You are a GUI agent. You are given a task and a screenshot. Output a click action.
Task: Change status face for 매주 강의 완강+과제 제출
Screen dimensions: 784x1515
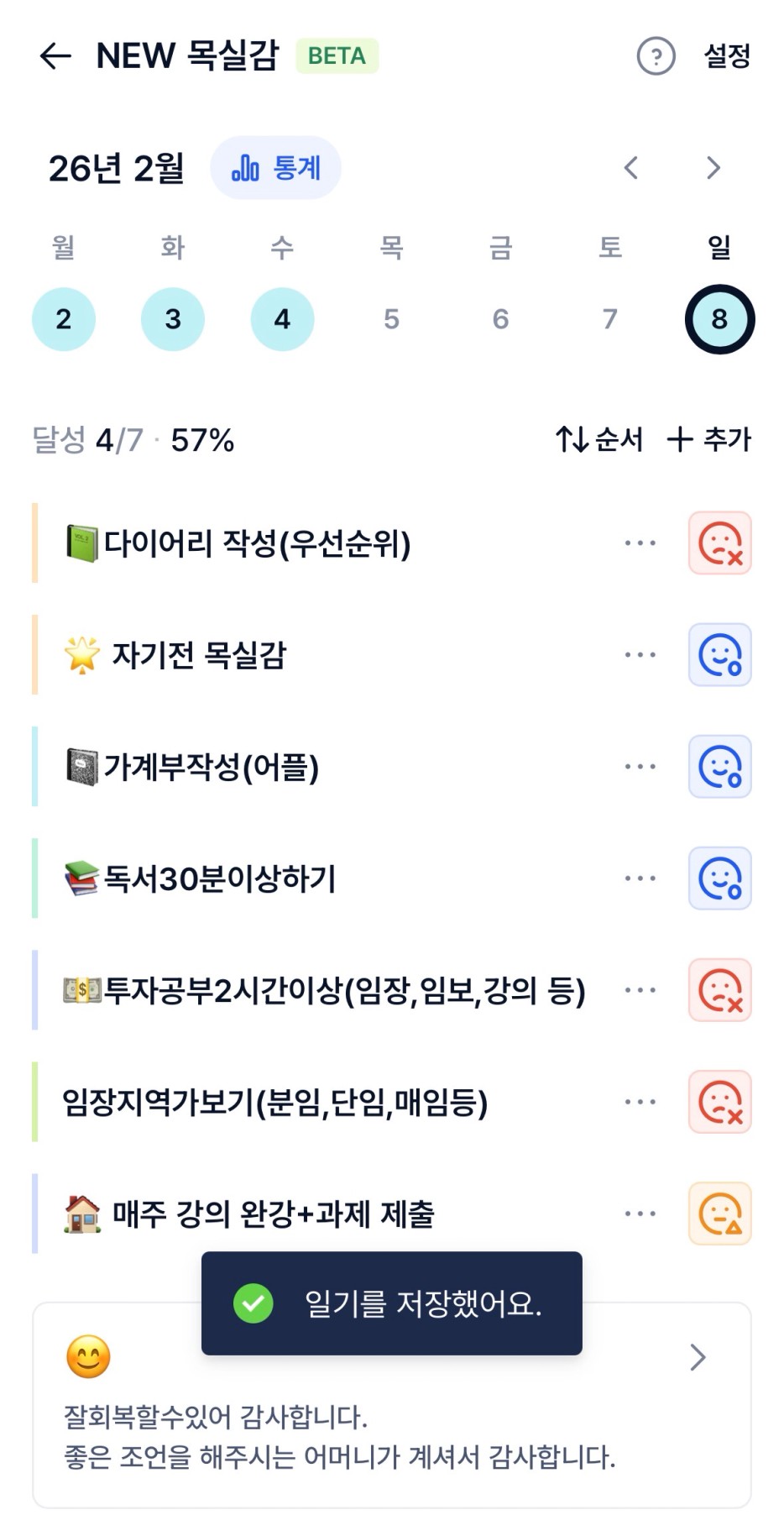[719, 1214]
